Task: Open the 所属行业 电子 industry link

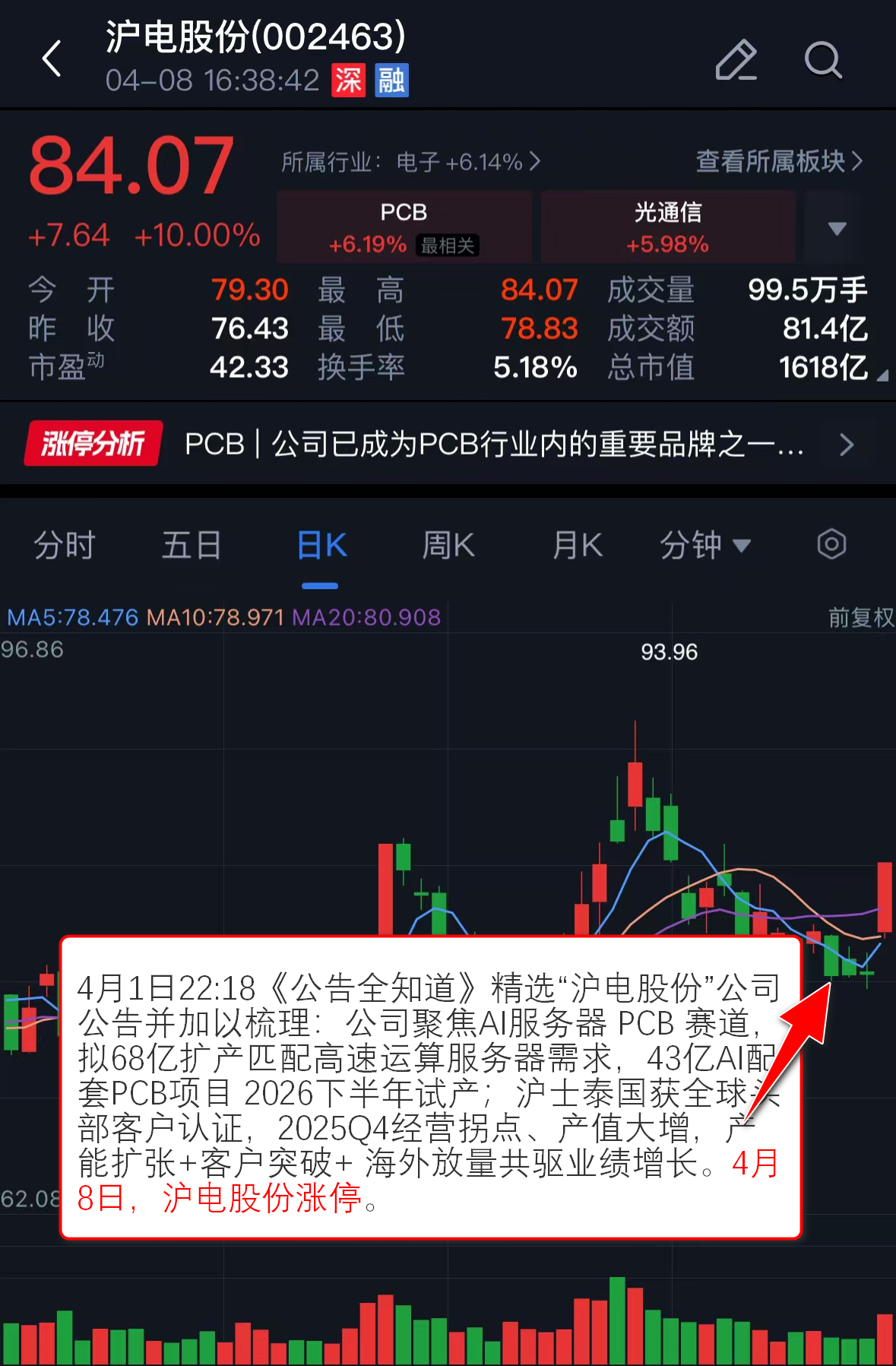Action: click(410, 162)
